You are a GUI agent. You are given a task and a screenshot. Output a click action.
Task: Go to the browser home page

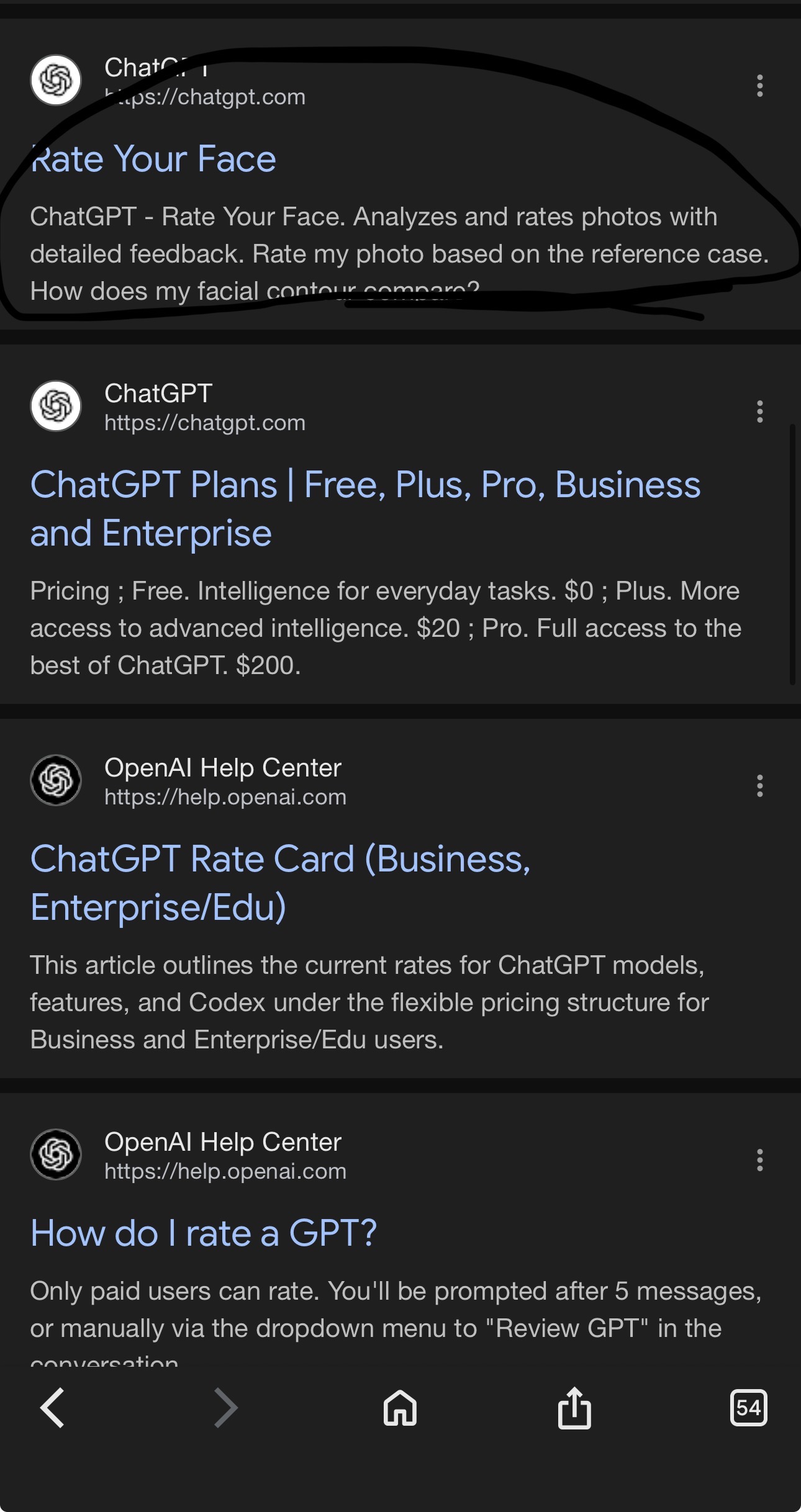(x=400, y=1408)
